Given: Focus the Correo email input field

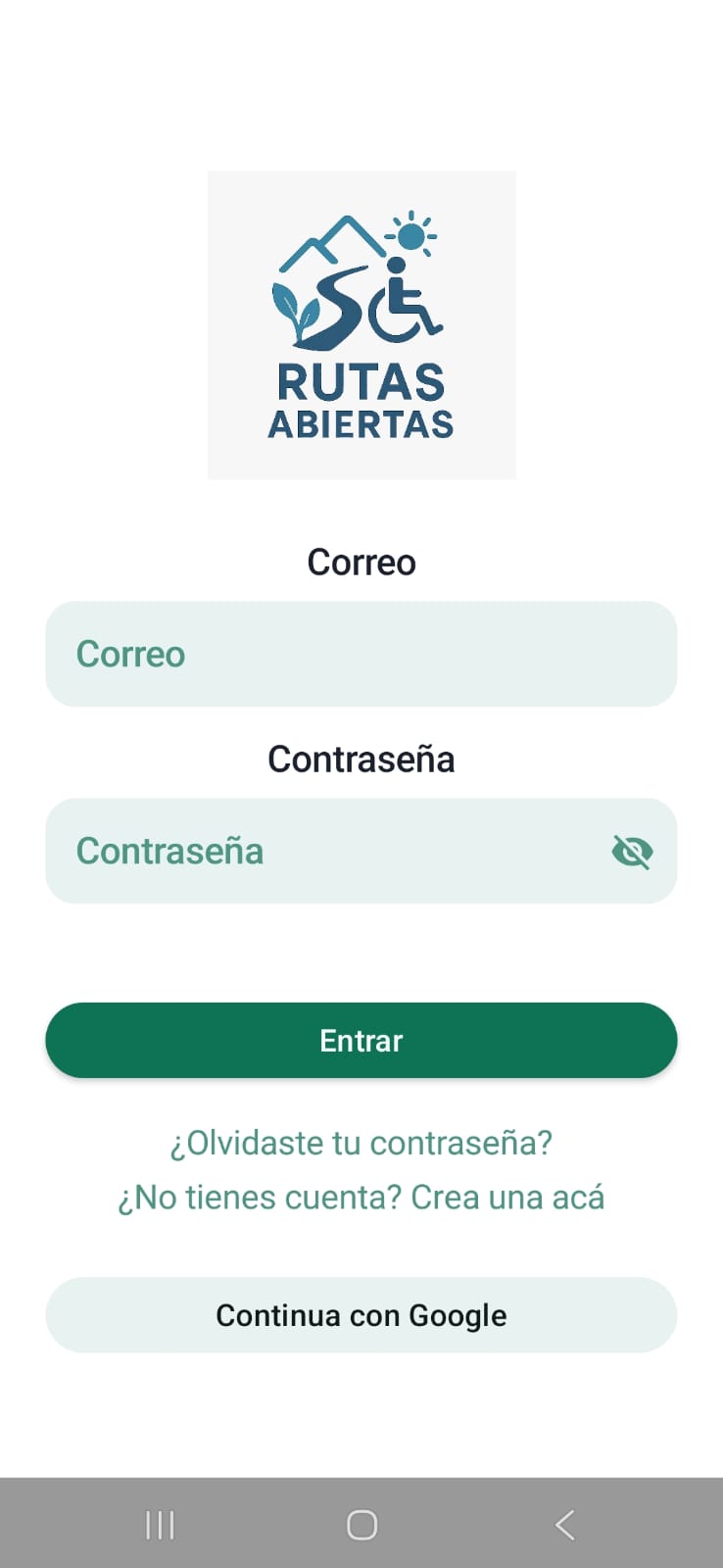Looking at the screenshot, I should (x=361, y=654).
